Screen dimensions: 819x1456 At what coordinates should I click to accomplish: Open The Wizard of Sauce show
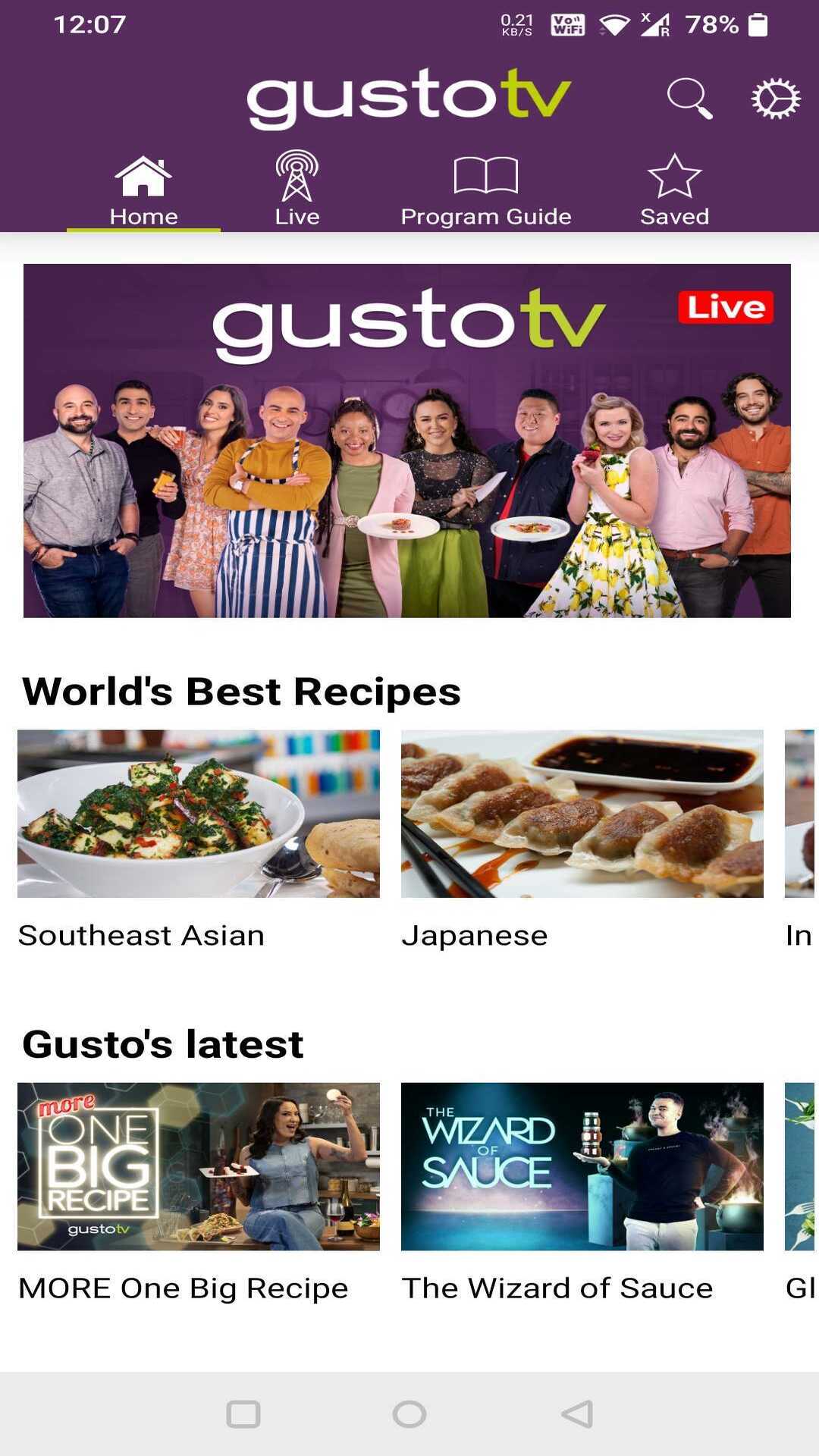[x=581, y=1166]
